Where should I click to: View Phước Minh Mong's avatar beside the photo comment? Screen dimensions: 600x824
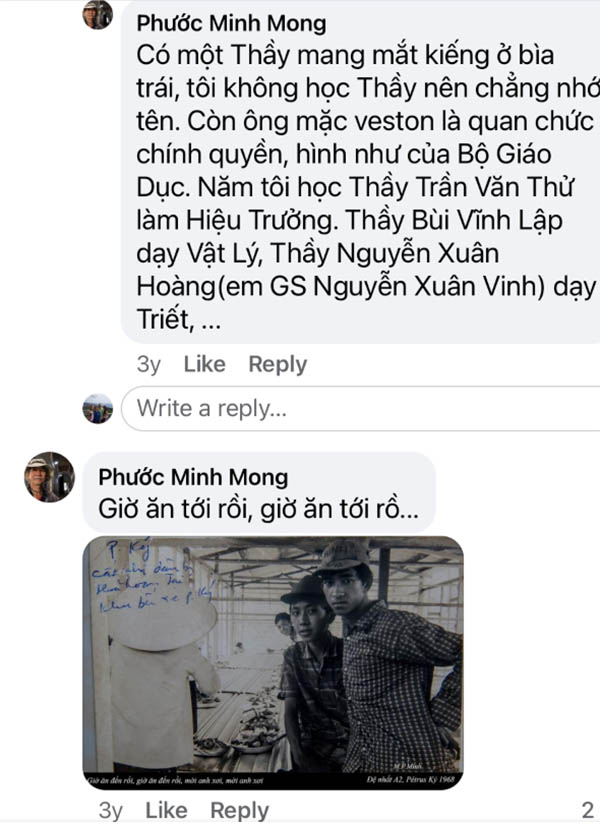click(x=49, y=477)
